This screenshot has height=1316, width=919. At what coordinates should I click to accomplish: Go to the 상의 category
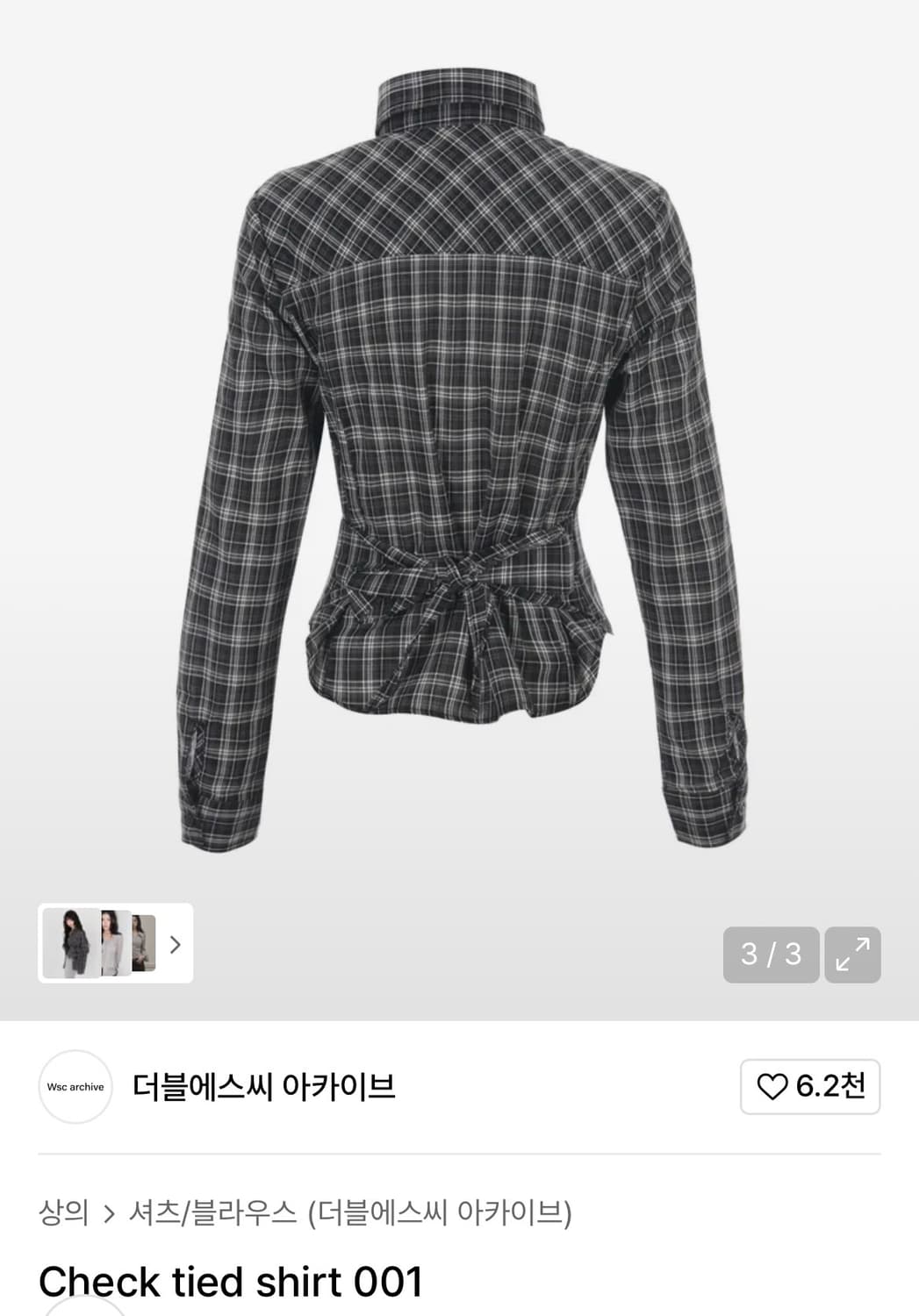pos(63,1212)
